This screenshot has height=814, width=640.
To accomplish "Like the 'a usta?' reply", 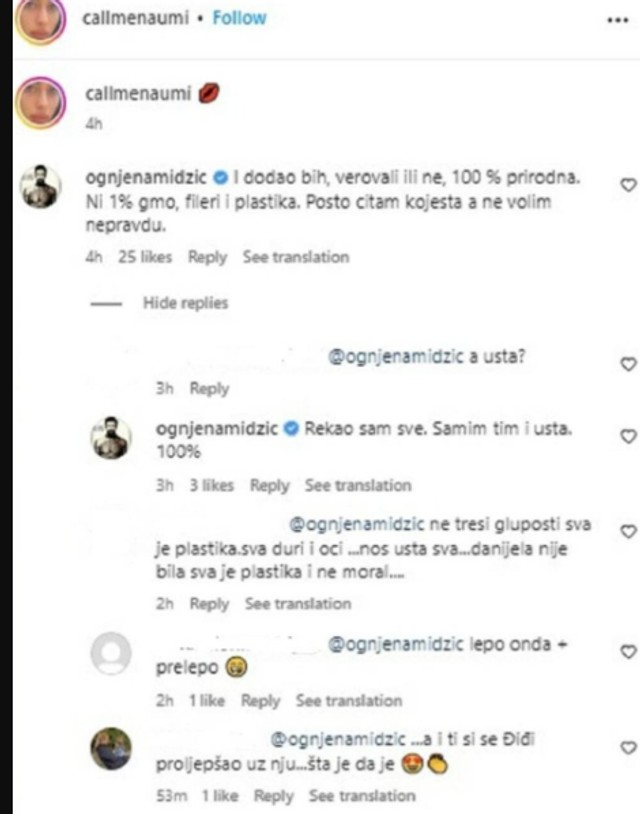I will [628, 364].
